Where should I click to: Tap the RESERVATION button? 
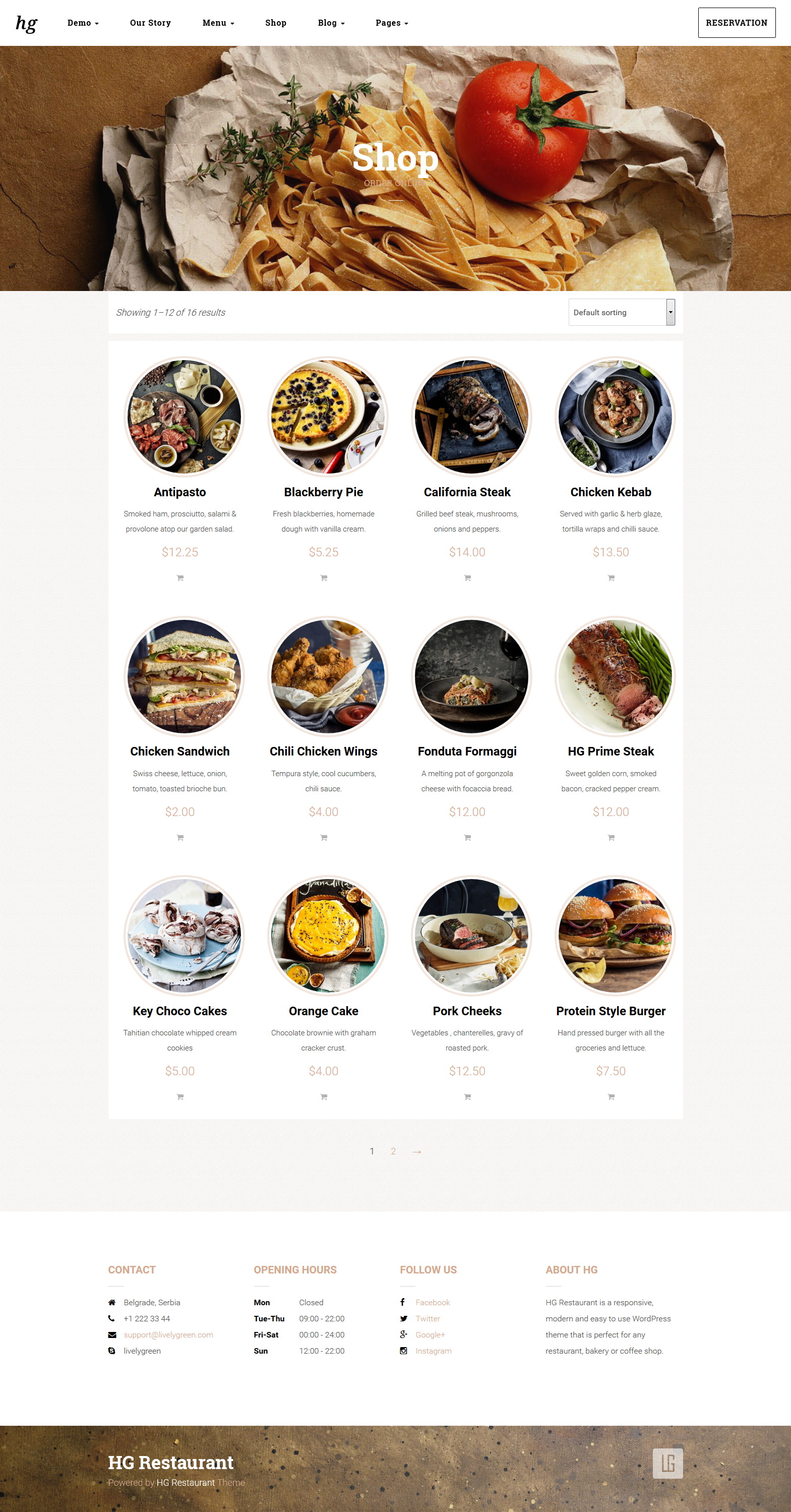[x=737, y=23]
